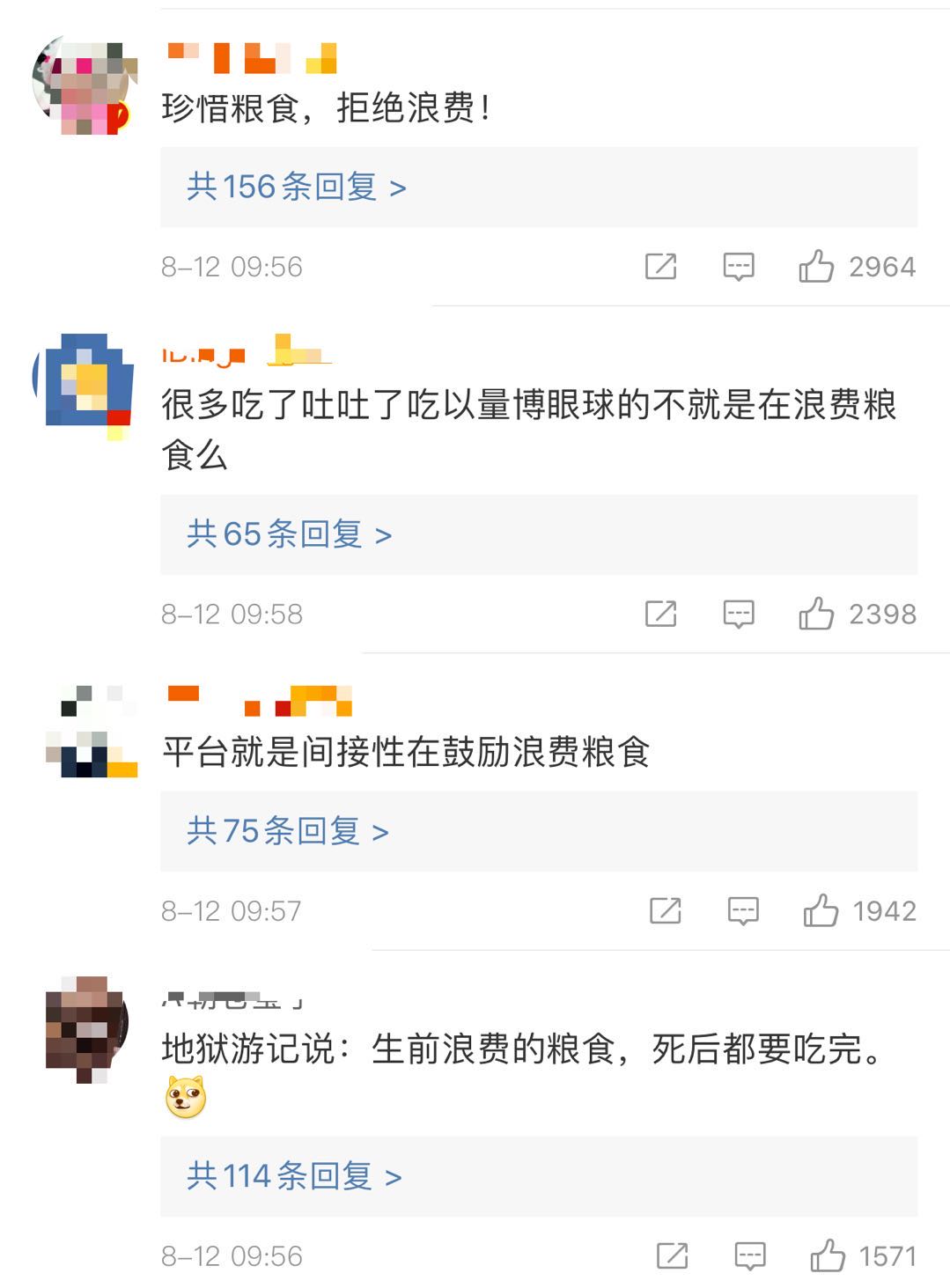Share the comment with 2398 likes
The height and width of the screenshot is (1288, 950).
click(x=660, y=614)
